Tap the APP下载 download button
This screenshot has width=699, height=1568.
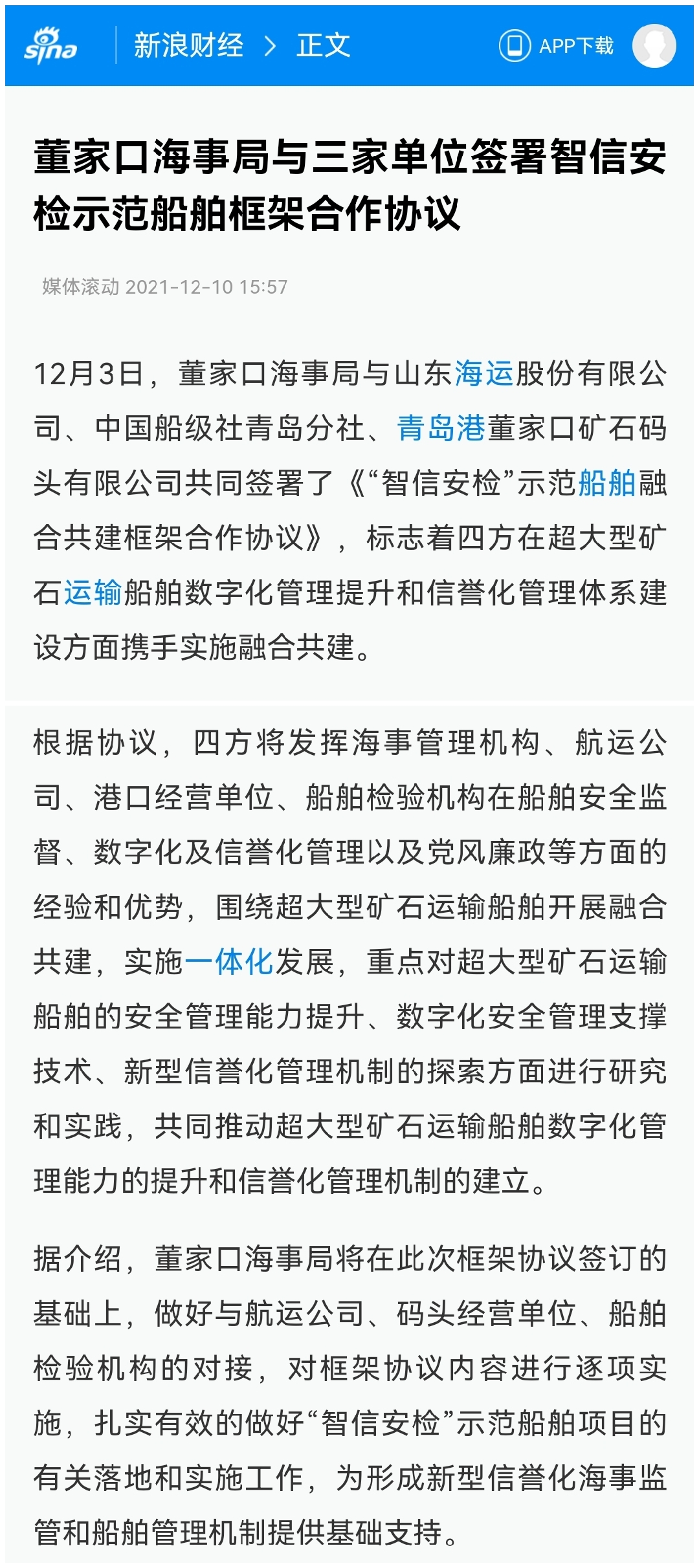point(557,46)
